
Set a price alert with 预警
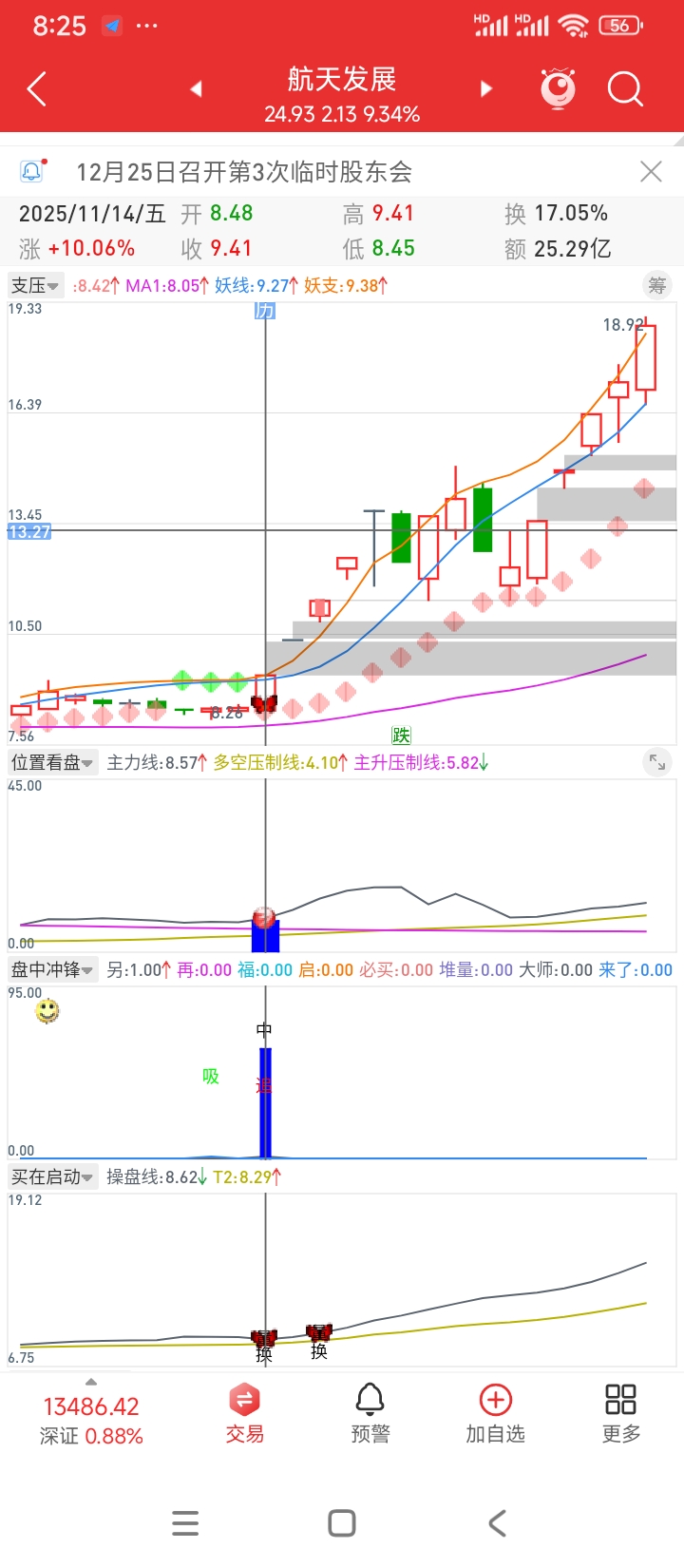pyautogui.click(x=370, y=1414)
